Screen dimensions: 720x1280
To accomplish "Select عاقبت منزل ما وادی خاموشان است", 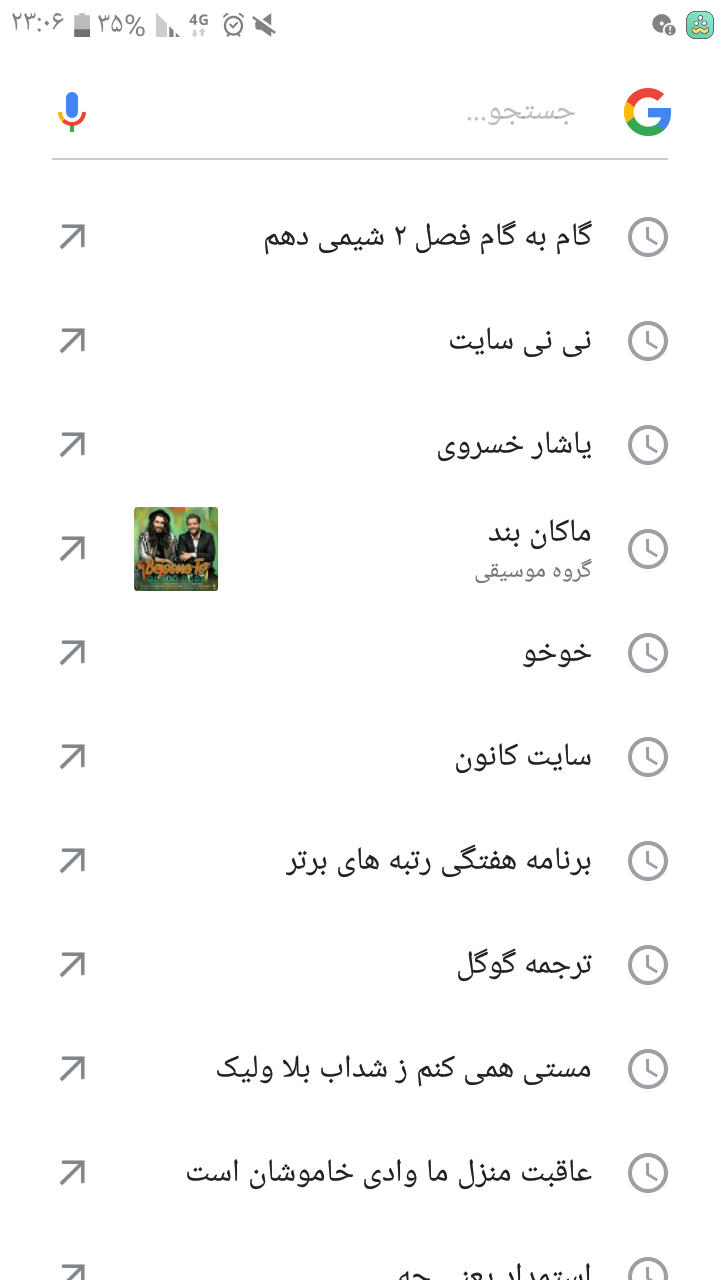I will (389, 1173).
